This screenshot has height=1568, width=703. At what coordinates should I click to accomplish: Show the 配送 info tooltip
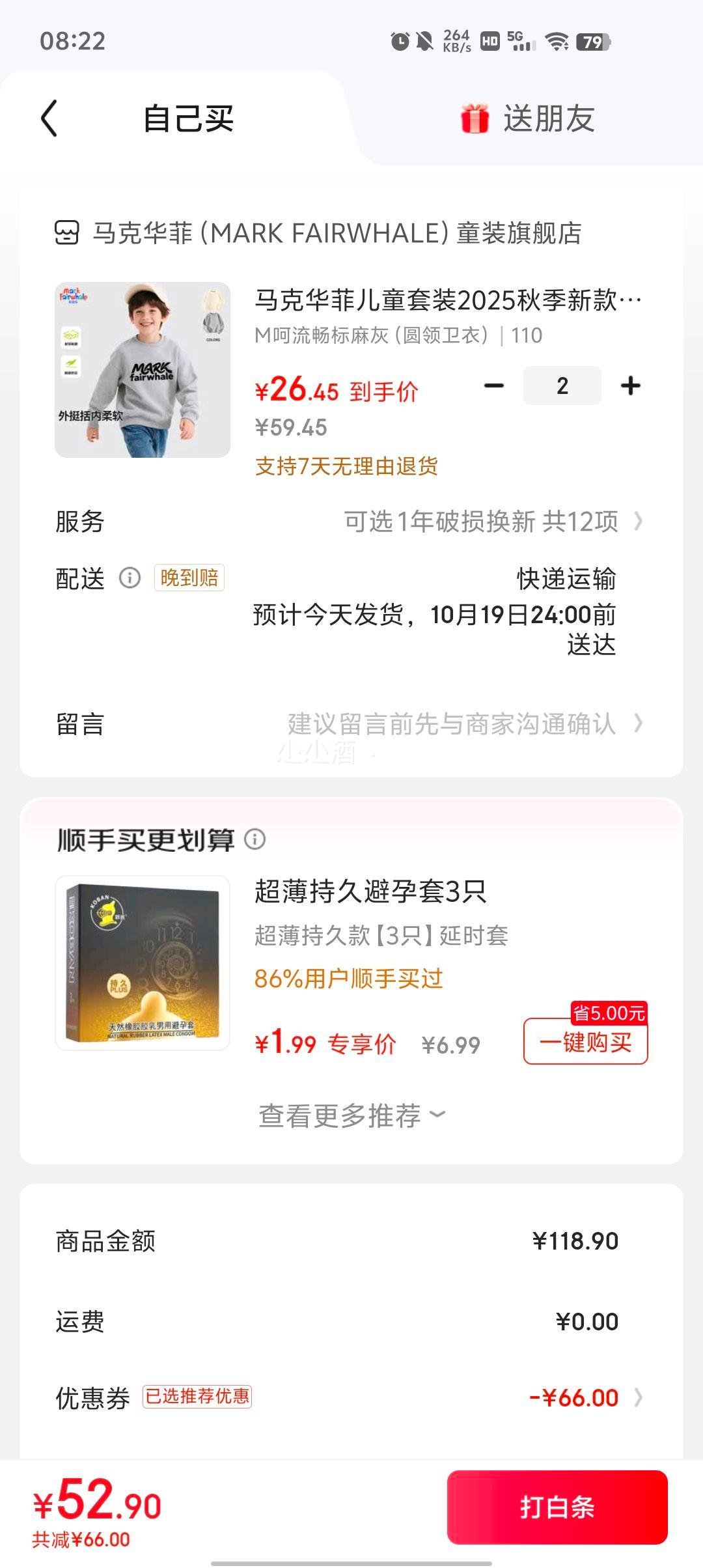[x=130, y=578]
